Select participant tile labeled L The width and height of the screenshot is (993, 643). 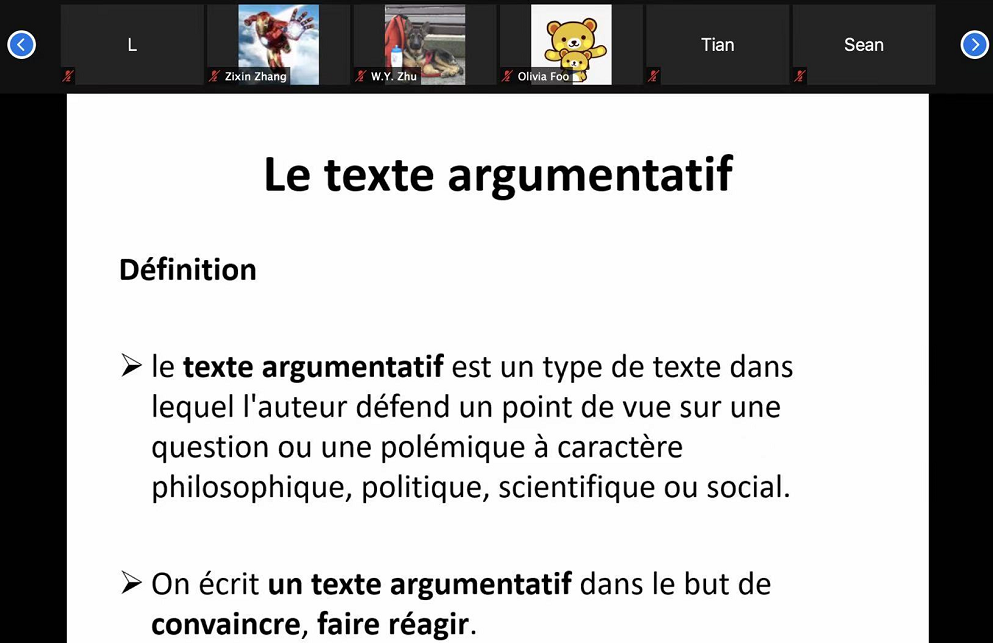pyautogui.click(x=132, y=45)
